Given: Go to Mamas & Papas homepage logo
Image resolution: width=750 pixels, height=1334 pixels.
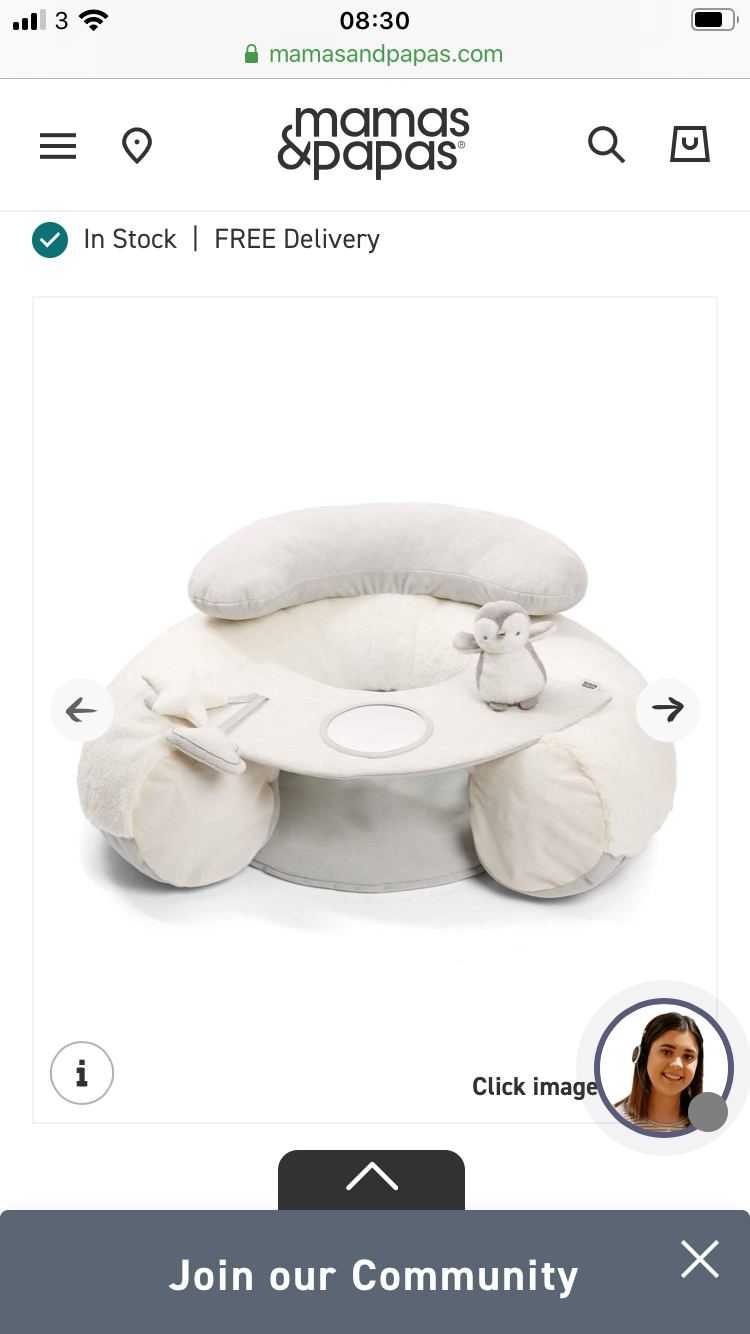Looking at the screenshot, I should pos(373,143).
